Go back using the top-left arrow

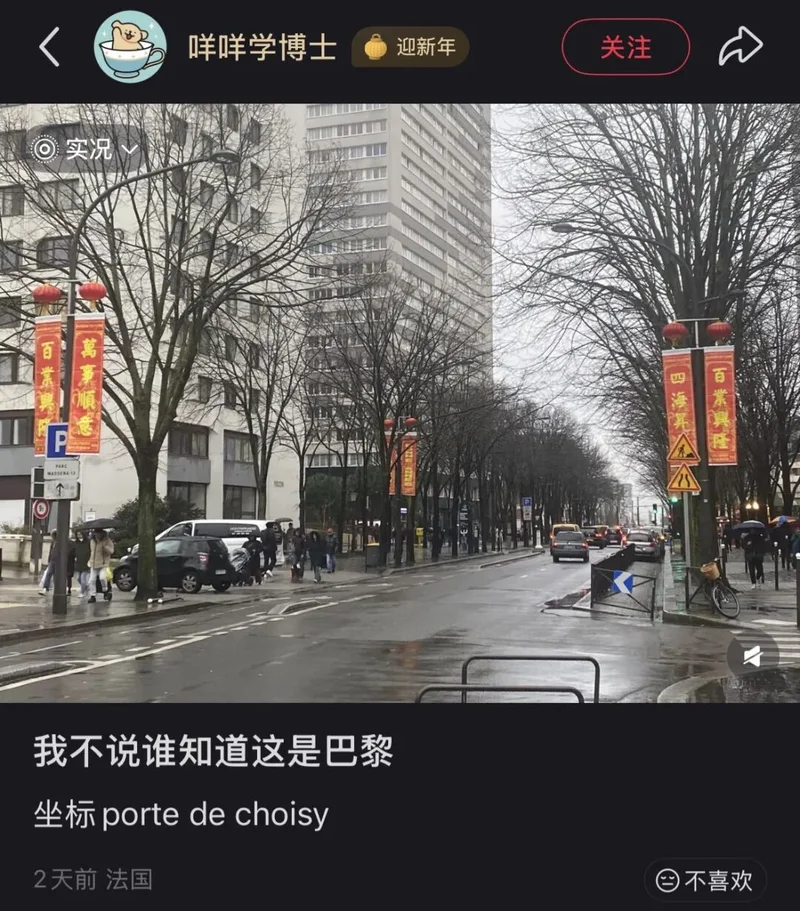[50, 47]
